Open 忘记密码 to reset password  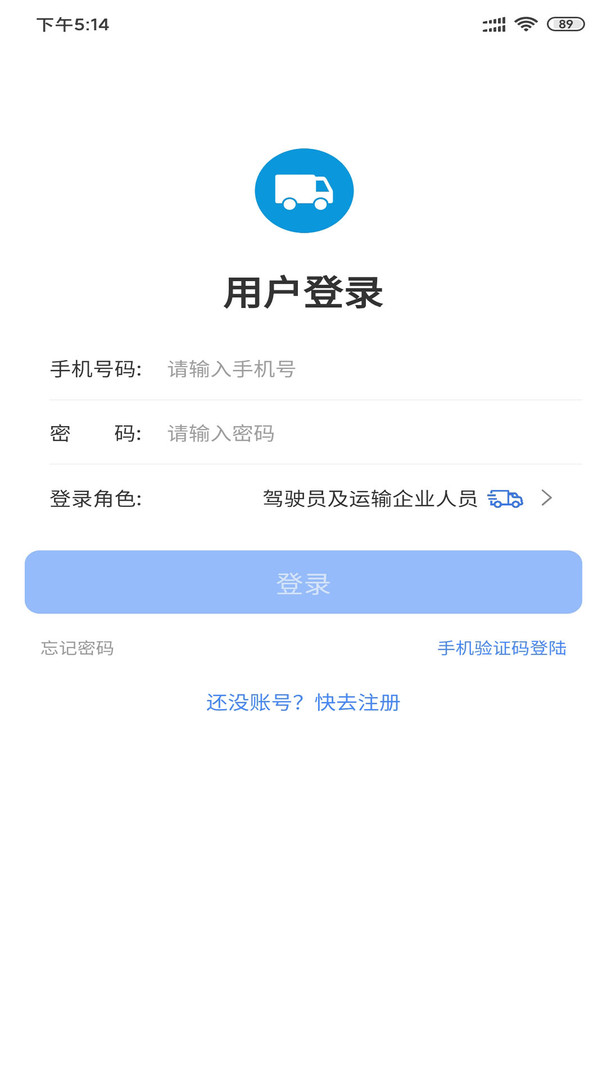click(77, 648)
